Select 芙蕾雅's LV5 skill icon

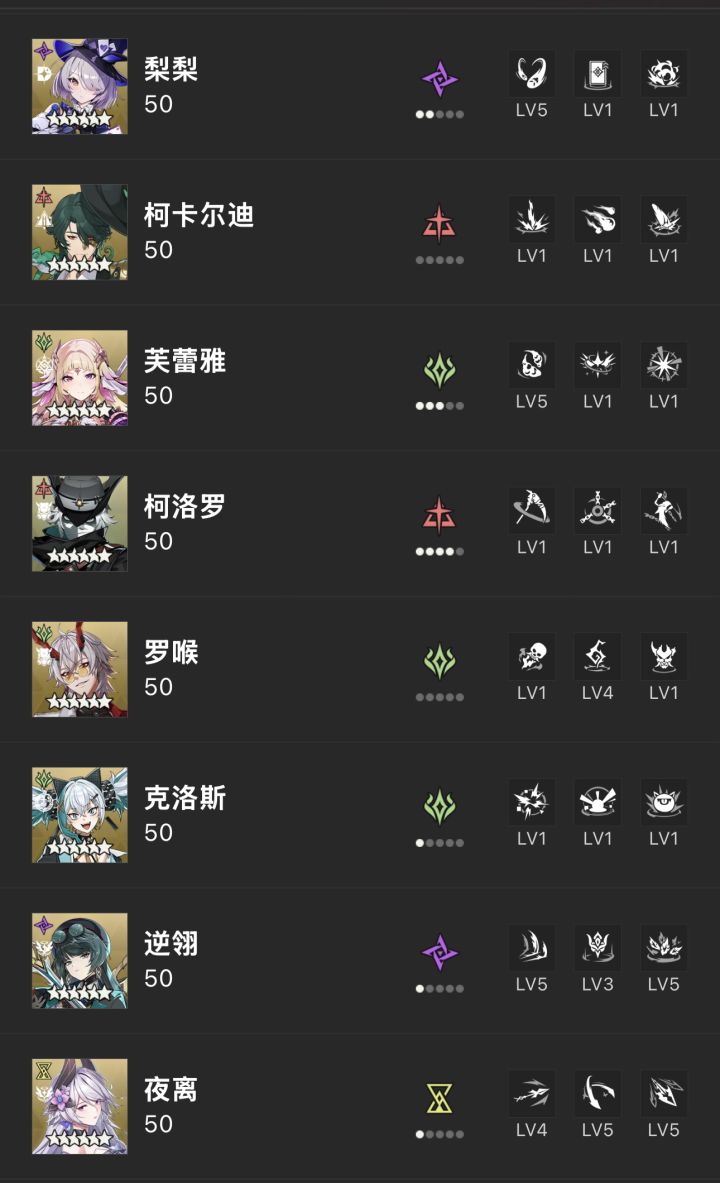(531, 365)
